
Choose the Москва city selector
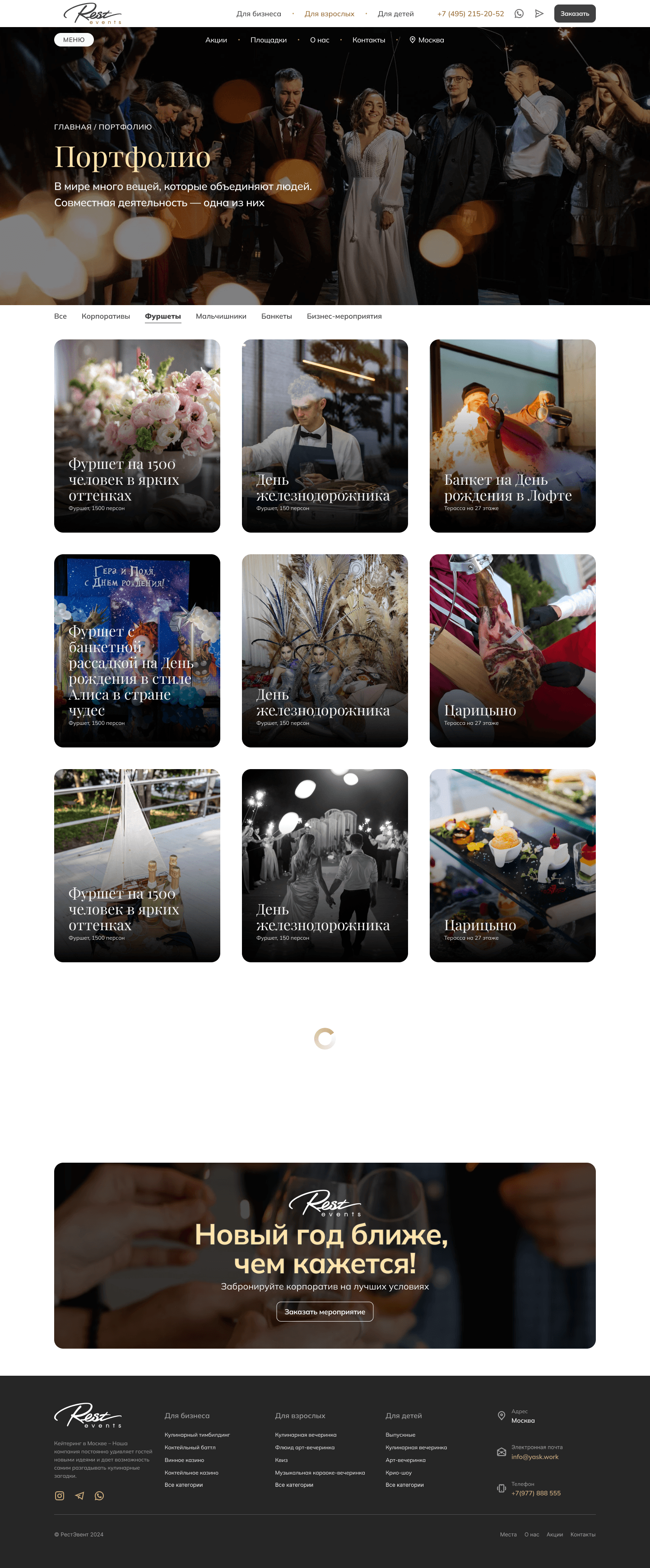point(427,40)
